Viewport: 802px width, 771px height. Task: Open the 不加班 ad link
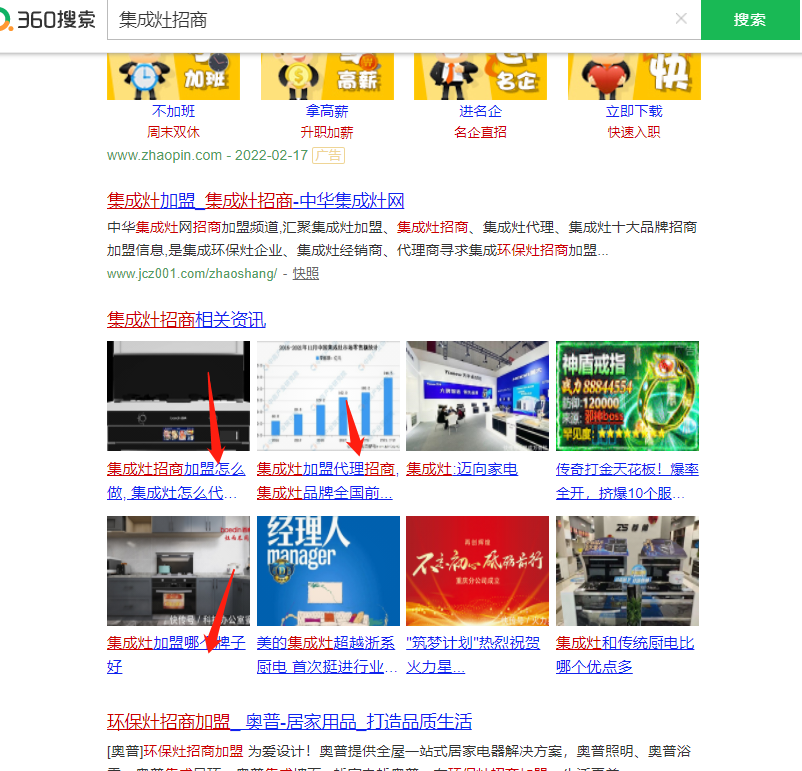pyautogui.click(x=173, y=111)
